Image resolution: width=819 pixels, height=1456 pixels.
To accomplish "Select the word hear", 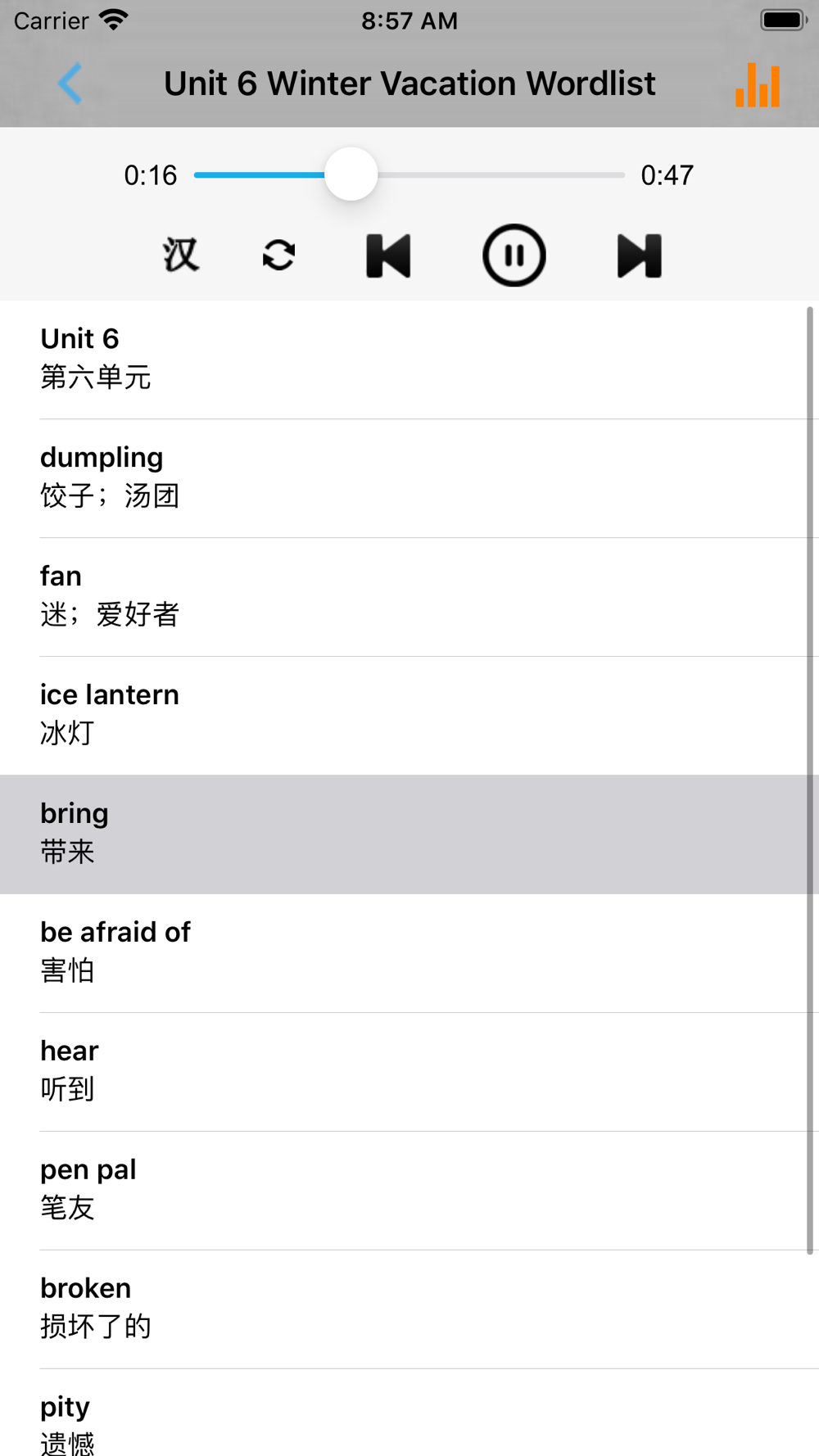I will click(409, 1072).
